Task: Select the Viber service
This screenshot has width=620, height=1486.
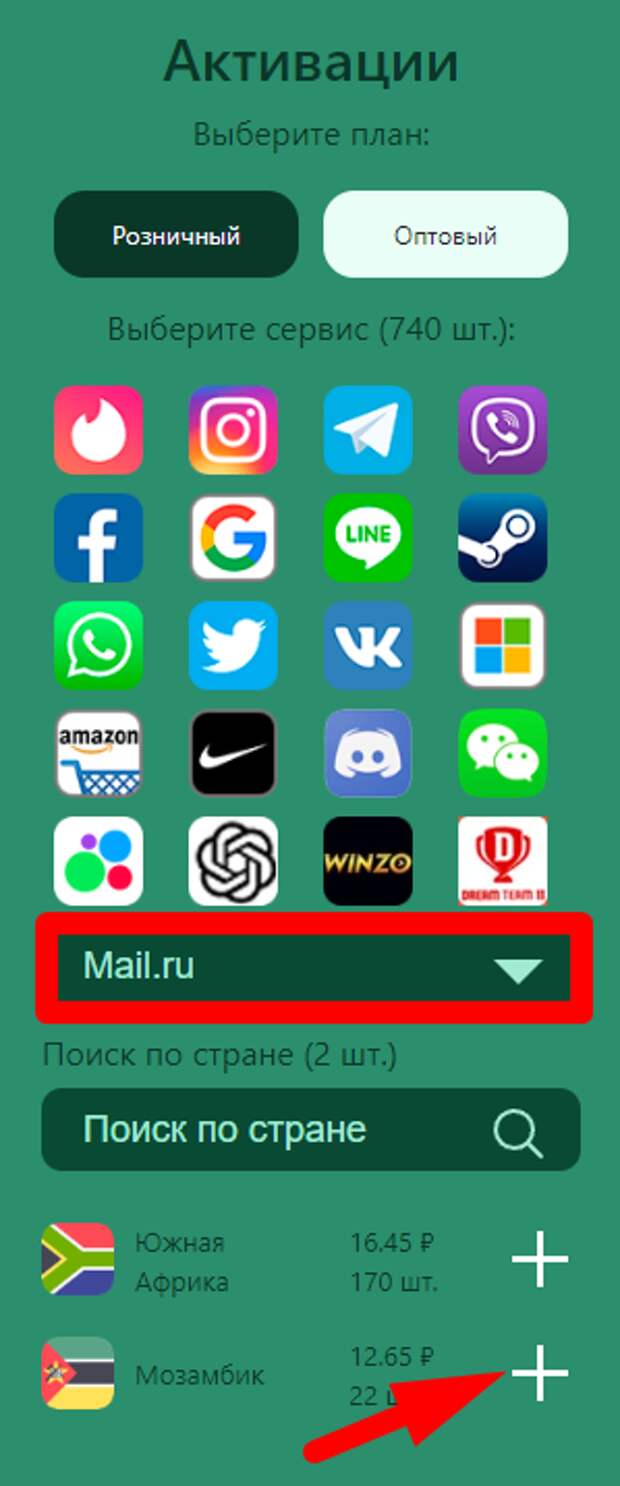Action: (x=502, y=430)
